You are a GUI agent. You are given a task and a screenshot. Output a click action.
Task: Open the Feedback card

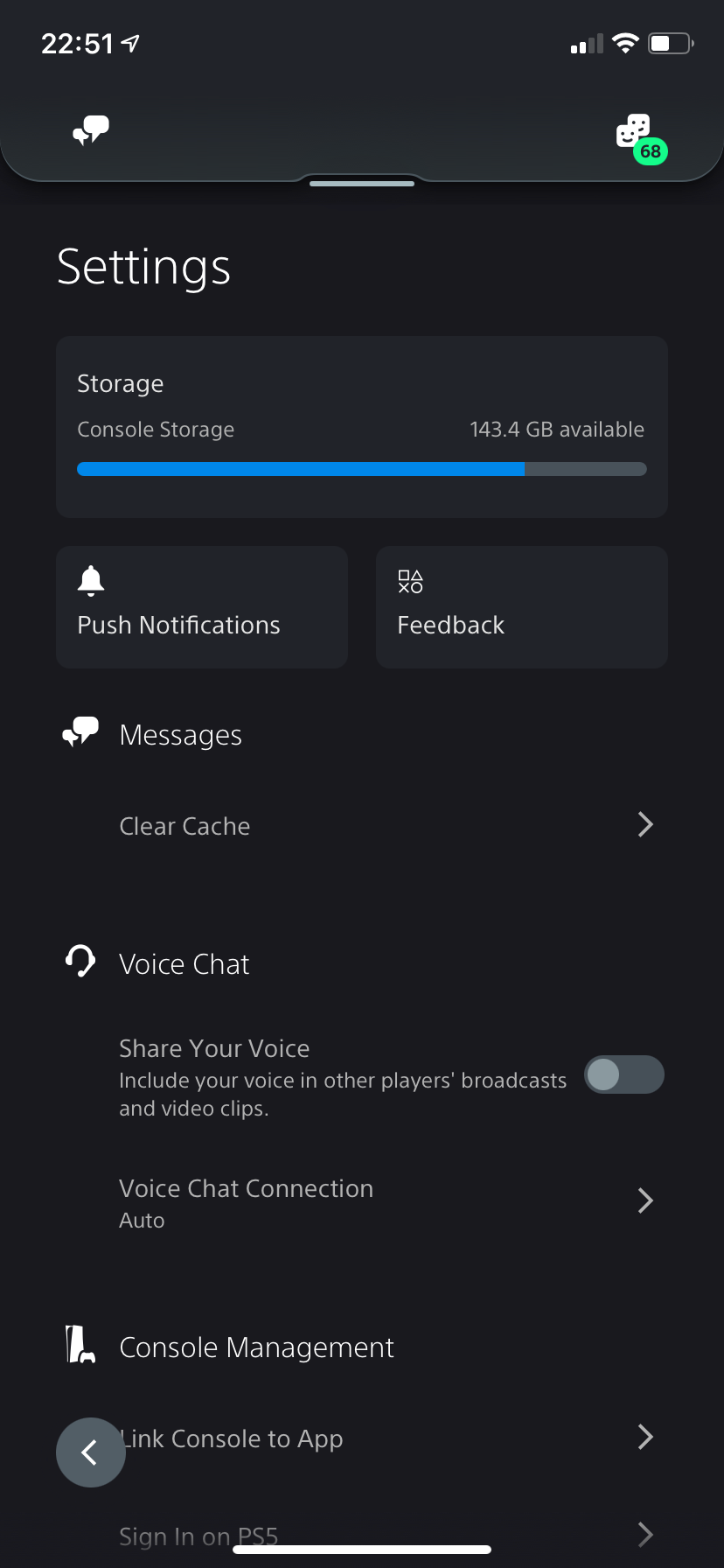click(x=521, y=607)
